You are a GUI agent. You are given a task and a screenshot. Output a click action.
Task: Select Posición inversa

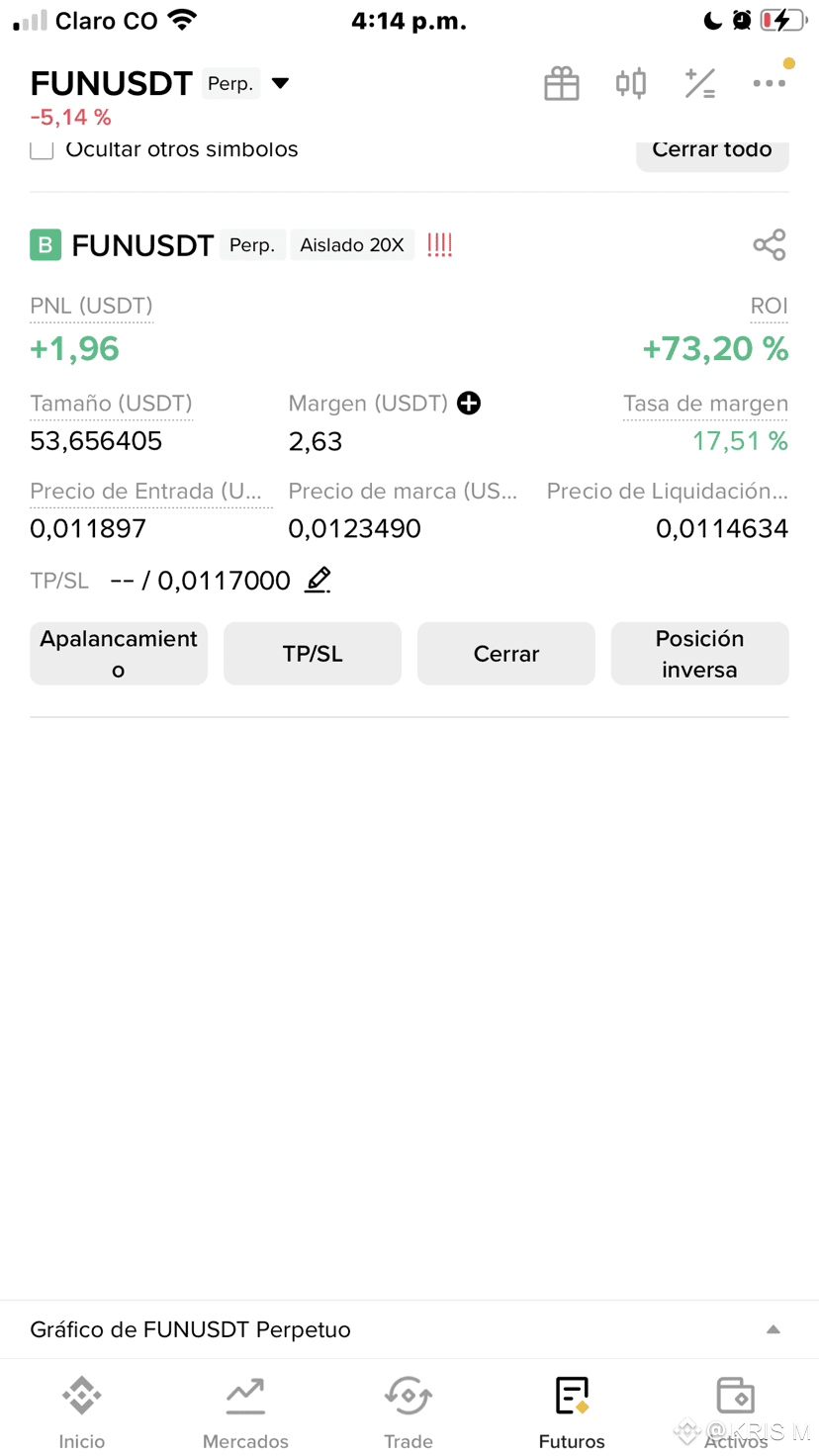[700, 654]
